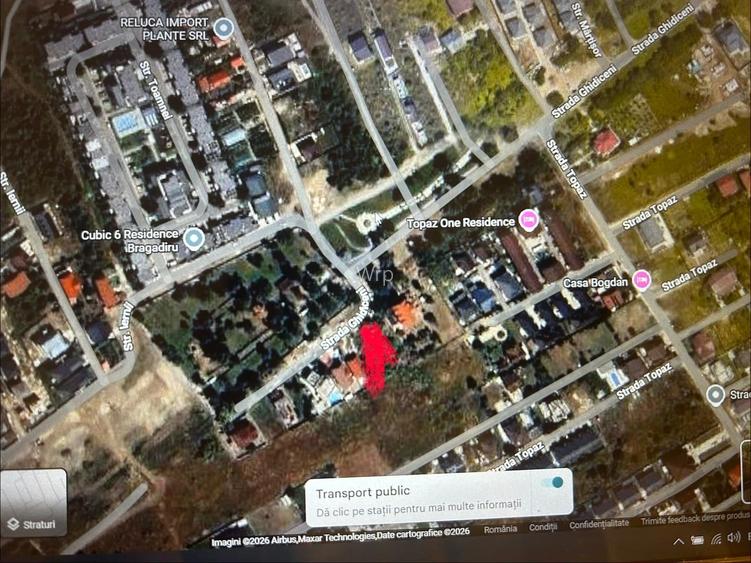Open the Condiții footer link
This screenshot has height=563, width=751.
tap(543, 527)
